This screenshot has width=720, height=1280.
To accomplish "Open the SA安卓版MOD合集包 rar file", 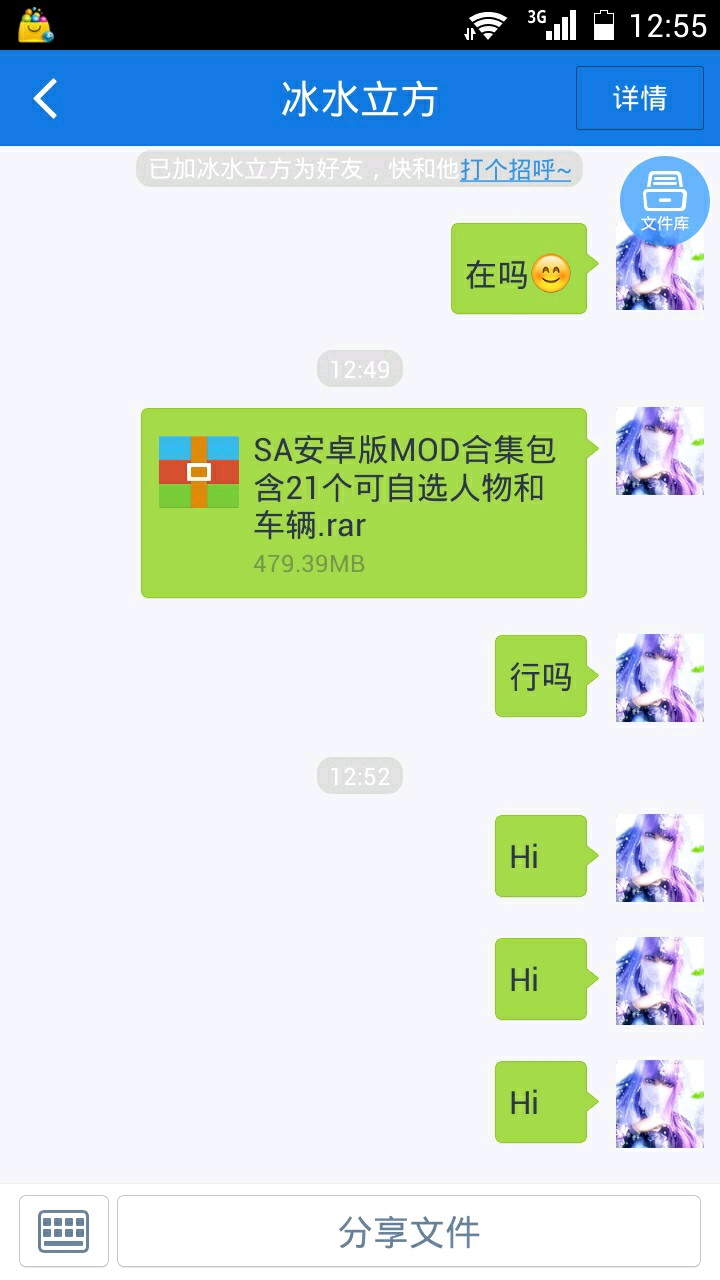I will point(363,502).
